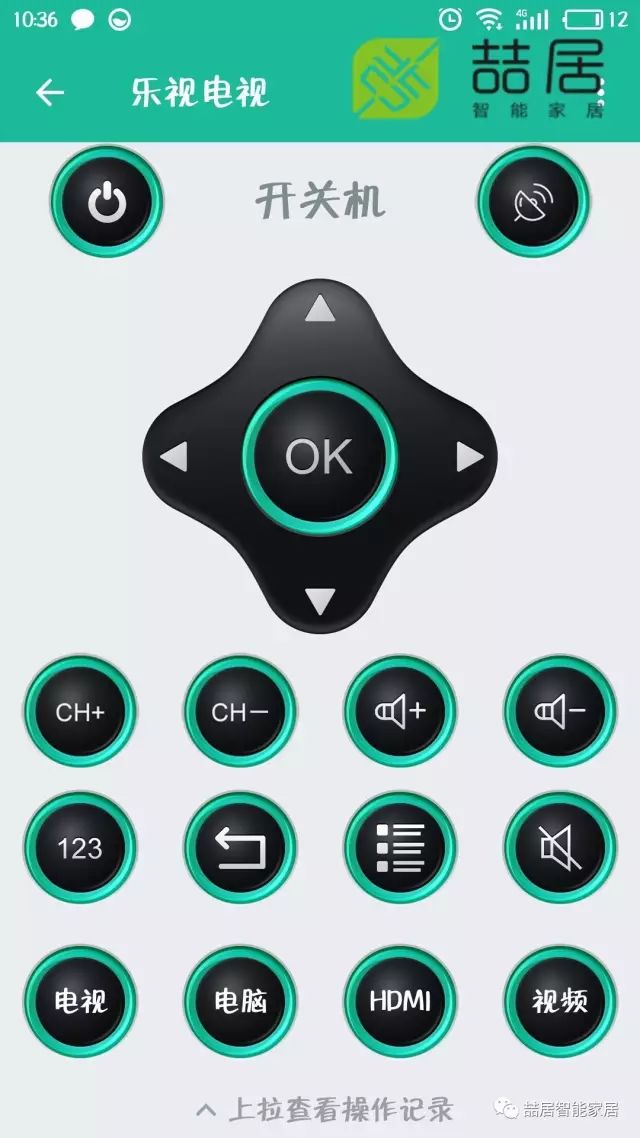The height and width of the screenshot is (1138, 640).
Task: Tap the return arrow button
Action: (x=240, y=848)
